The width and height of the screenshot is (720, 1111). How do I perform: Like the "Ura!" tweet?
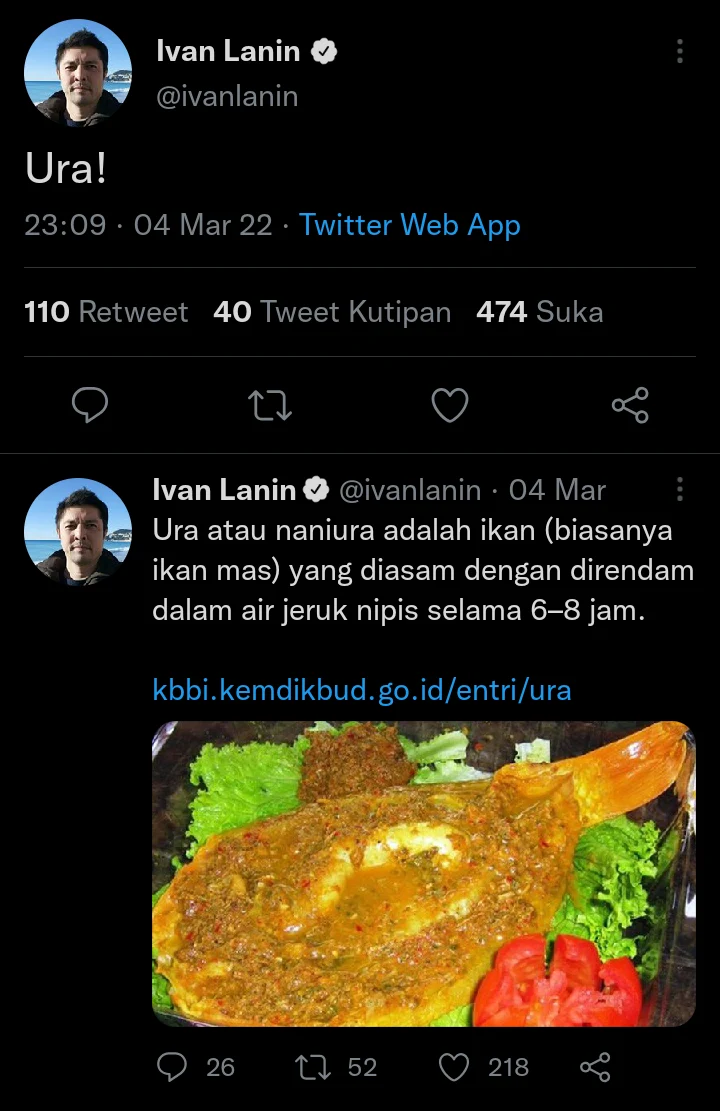(x=450, y=405)
